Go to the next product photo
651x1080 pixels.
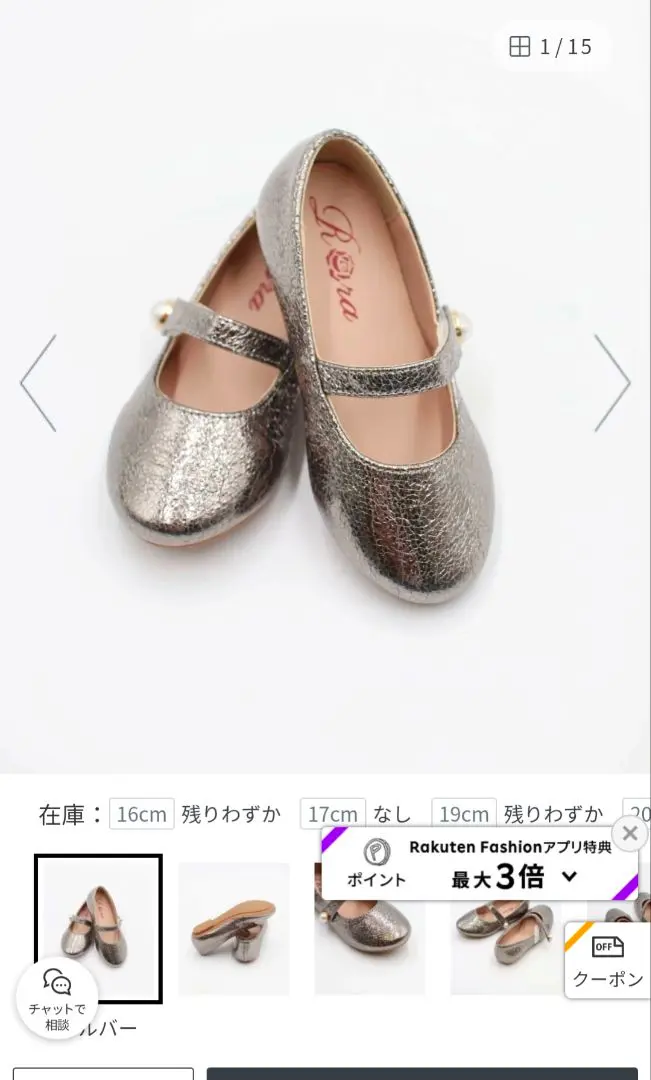point(611,383)
